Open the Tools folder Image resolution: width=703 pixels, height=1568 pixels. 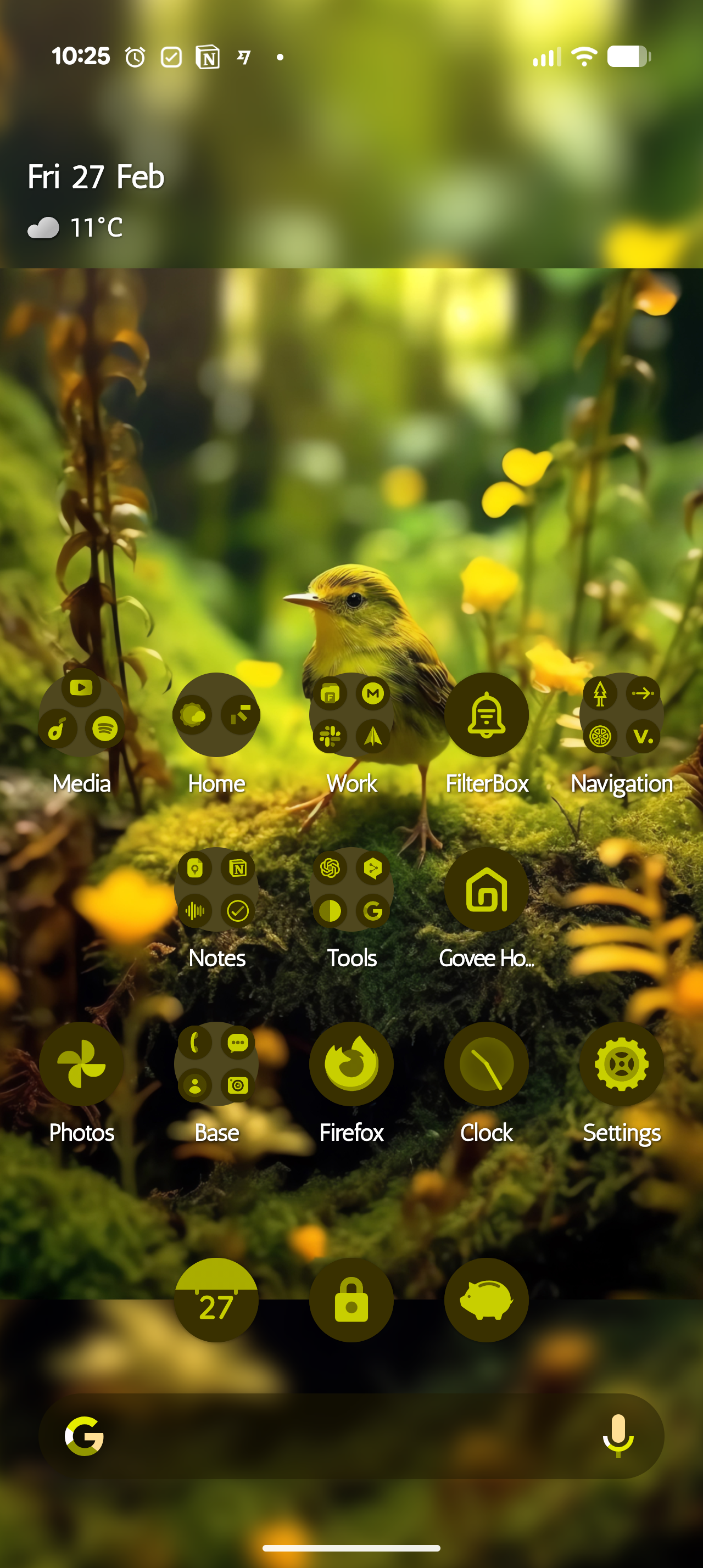pos(351,889)
